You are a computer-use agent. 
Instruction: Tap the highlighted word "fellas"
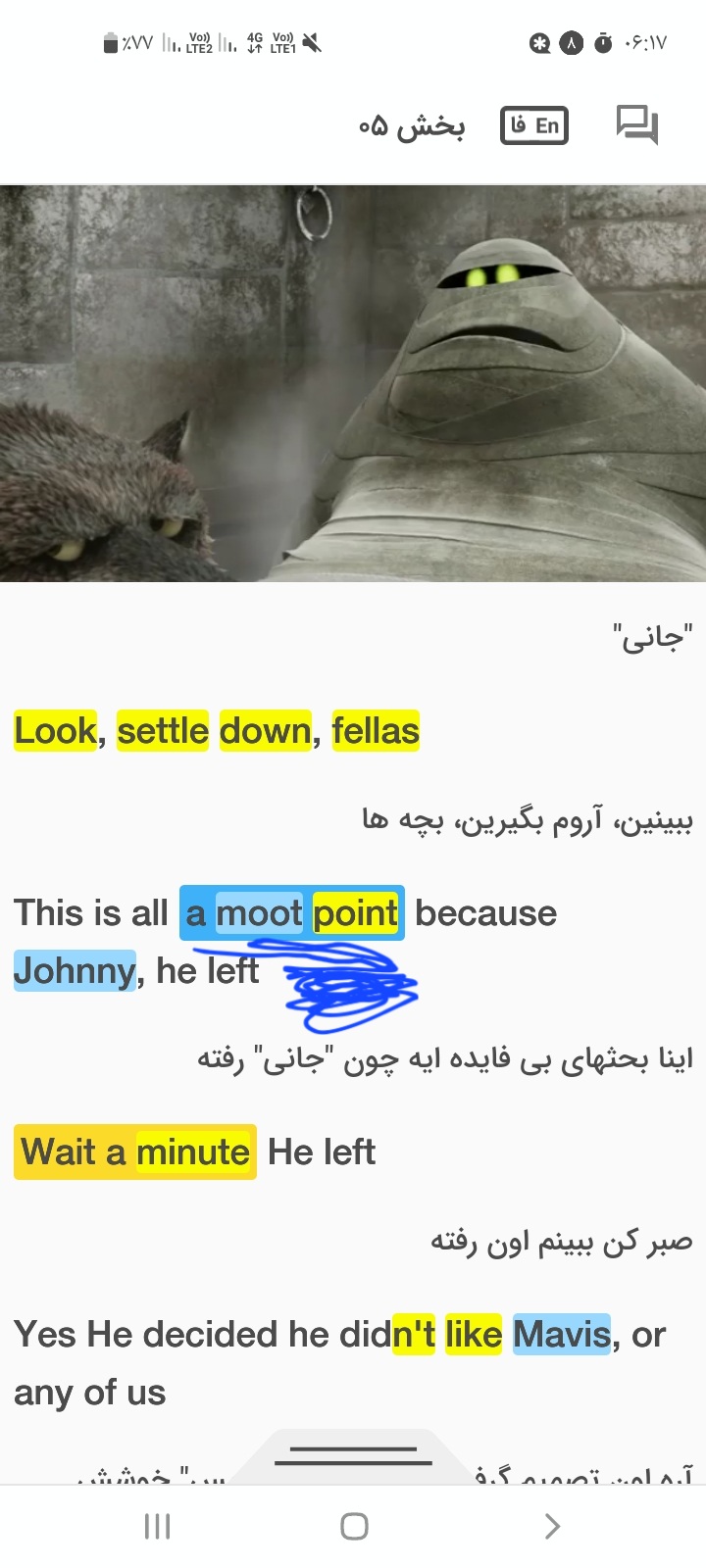coord(376,731)
